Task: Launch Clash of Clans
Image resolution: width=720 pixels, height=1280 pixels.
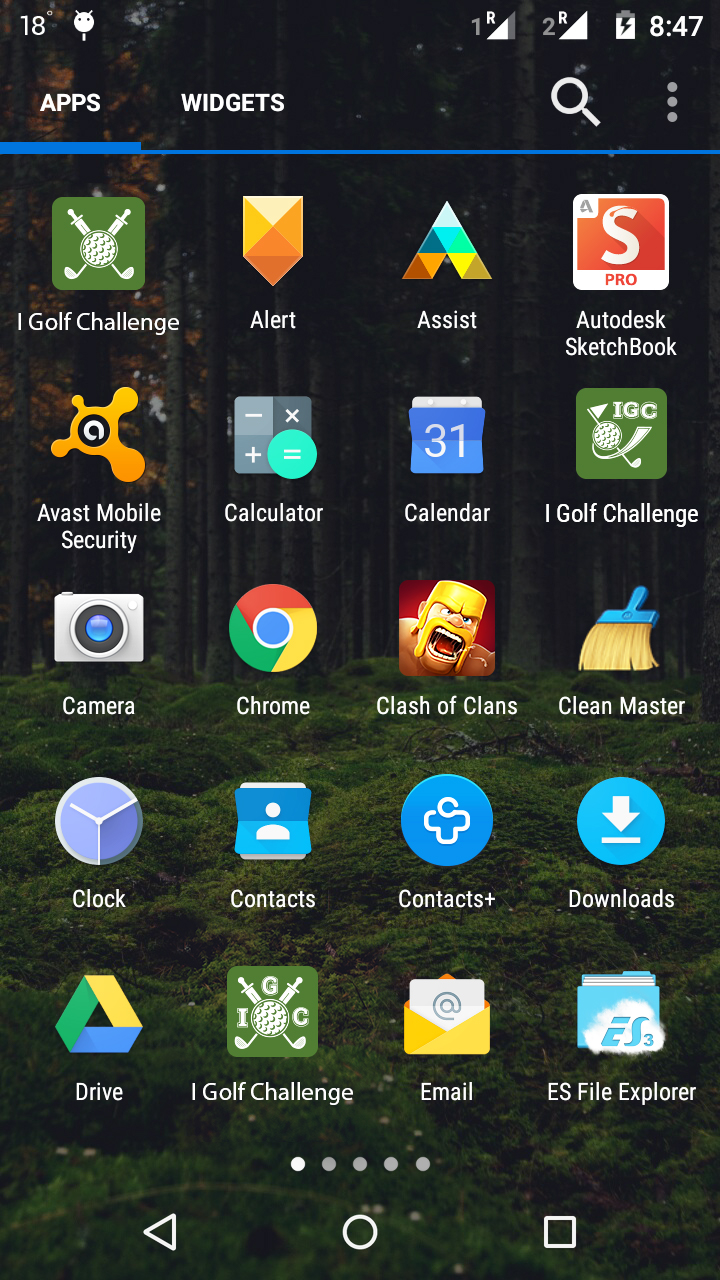Action: pos(447,628)
